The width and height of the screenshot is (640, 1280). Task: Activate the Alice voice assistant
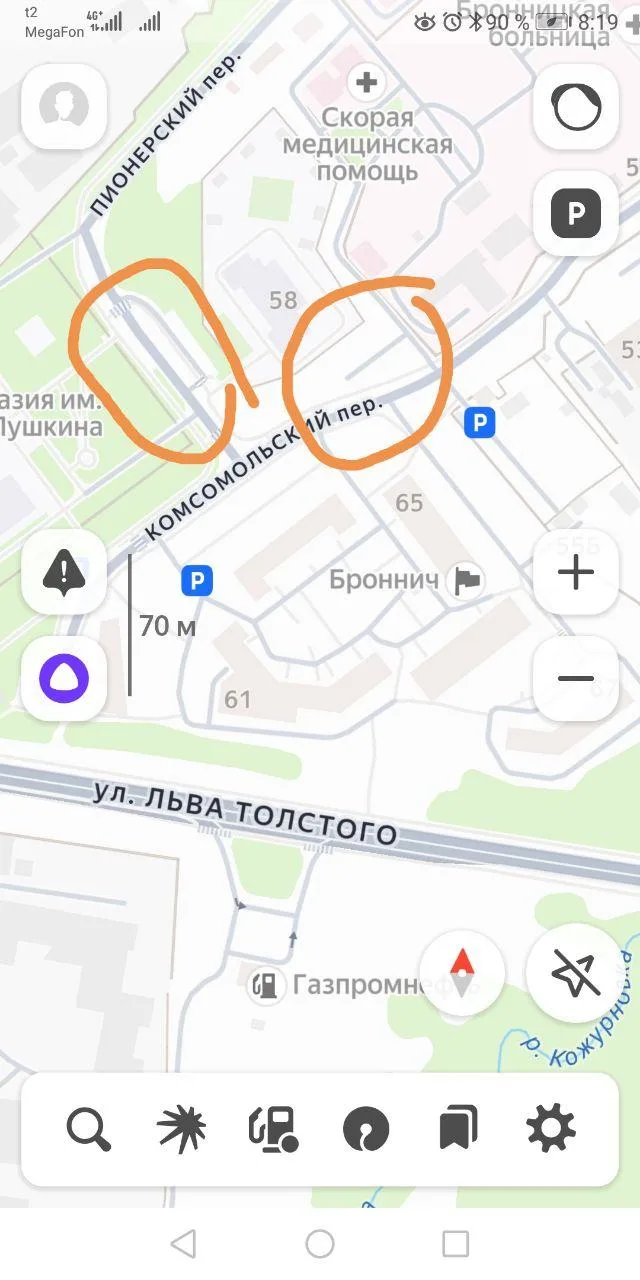[x=64, y=679]
